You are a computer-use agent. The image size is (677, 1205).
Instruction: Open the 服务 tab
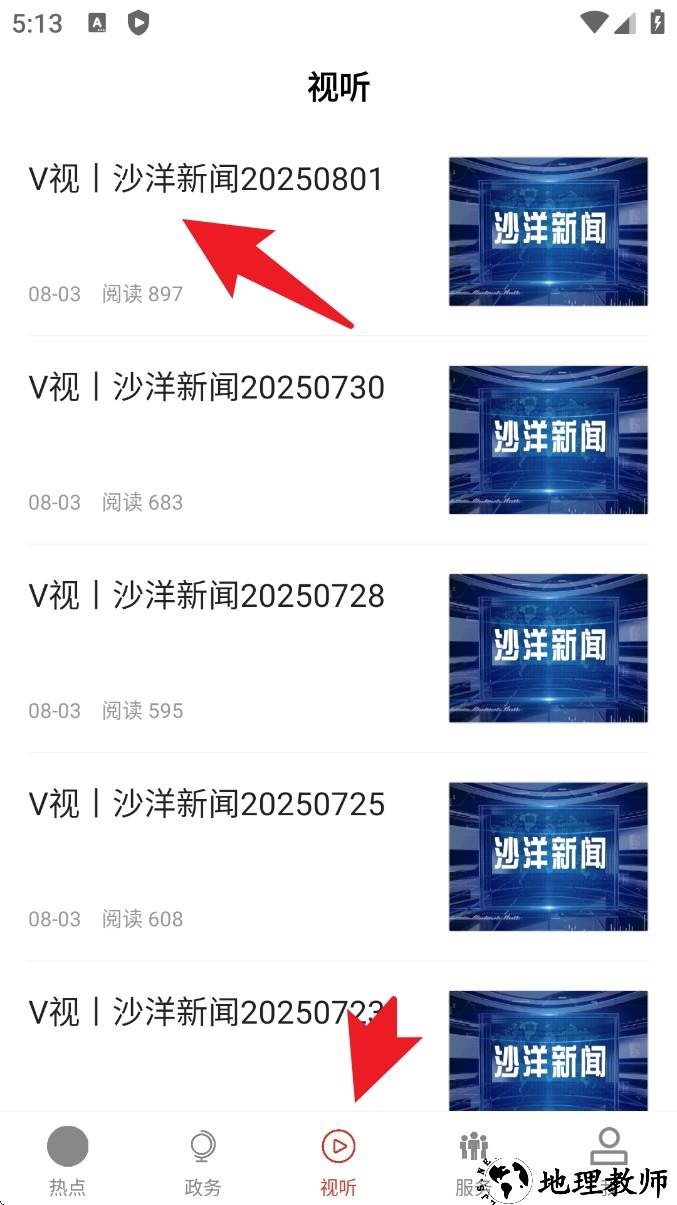pos(473,1160)
